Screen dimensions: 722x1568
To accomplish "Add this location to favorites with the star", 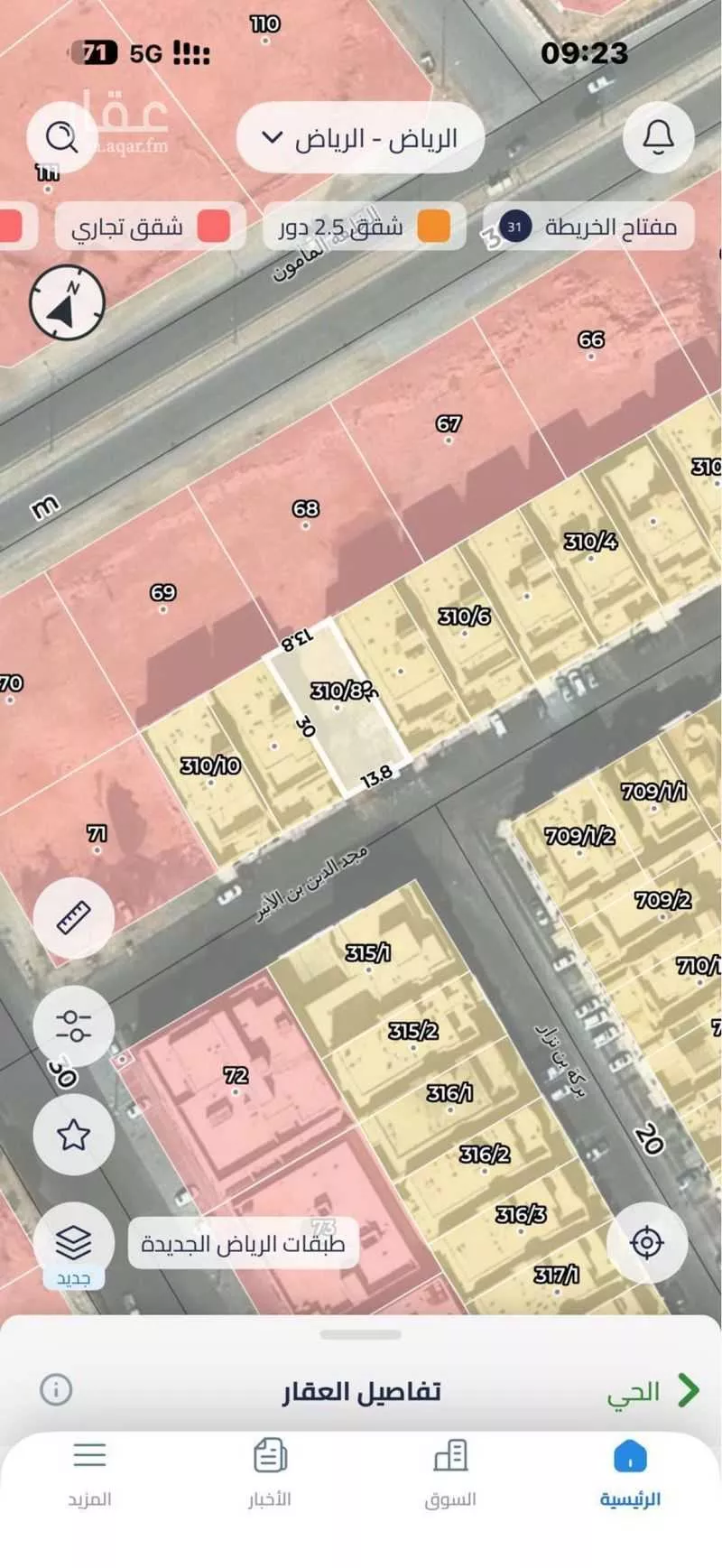I will [x=73, y=1135].
